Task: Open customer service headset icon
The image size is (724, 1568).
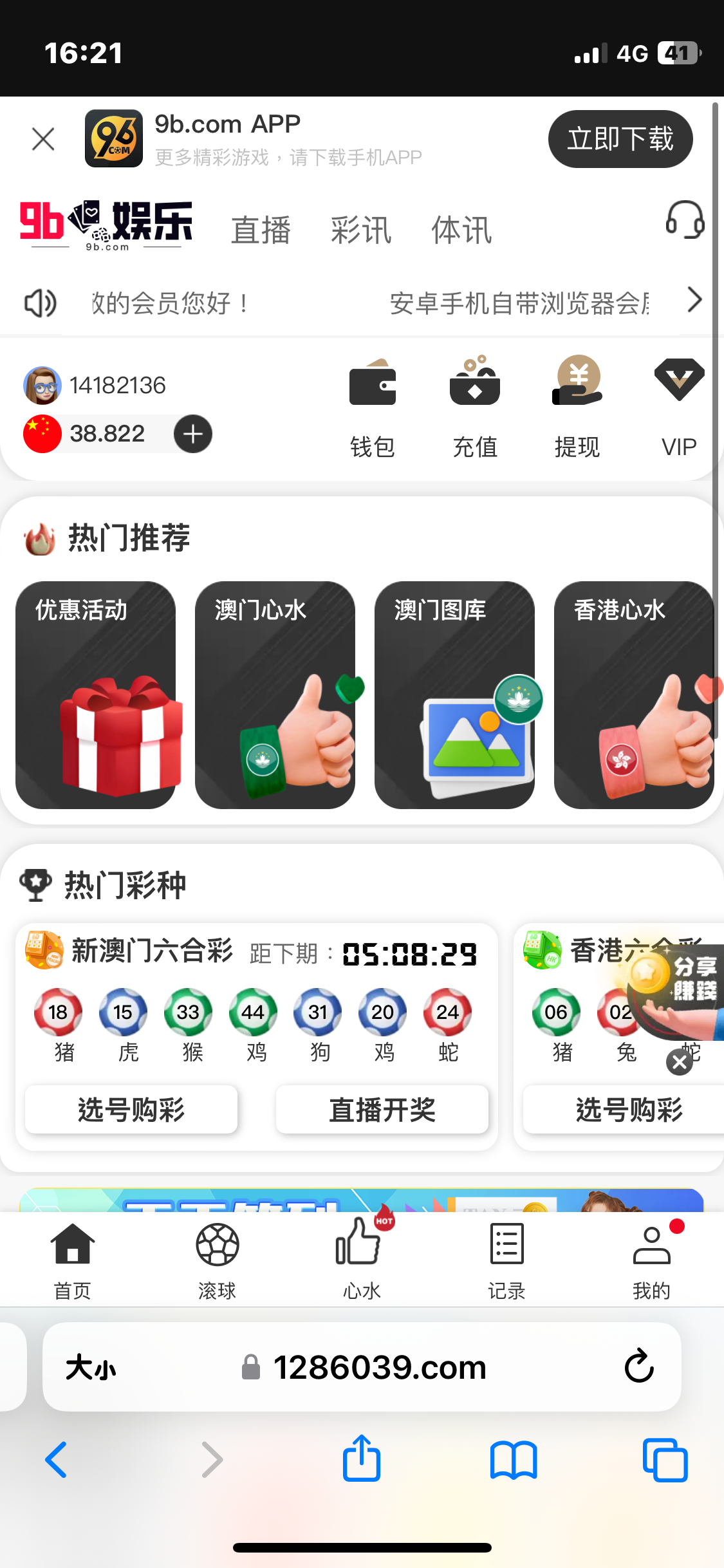Action: pos(685,219)
